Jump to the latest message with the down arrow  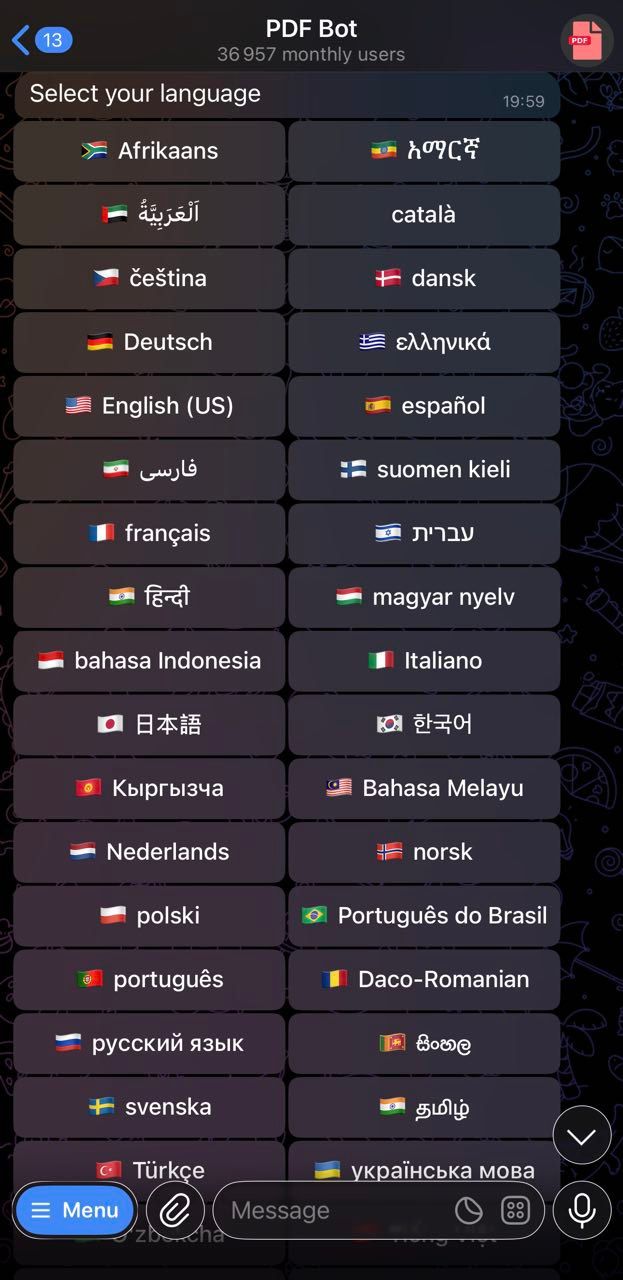[x=581, y=1136]
